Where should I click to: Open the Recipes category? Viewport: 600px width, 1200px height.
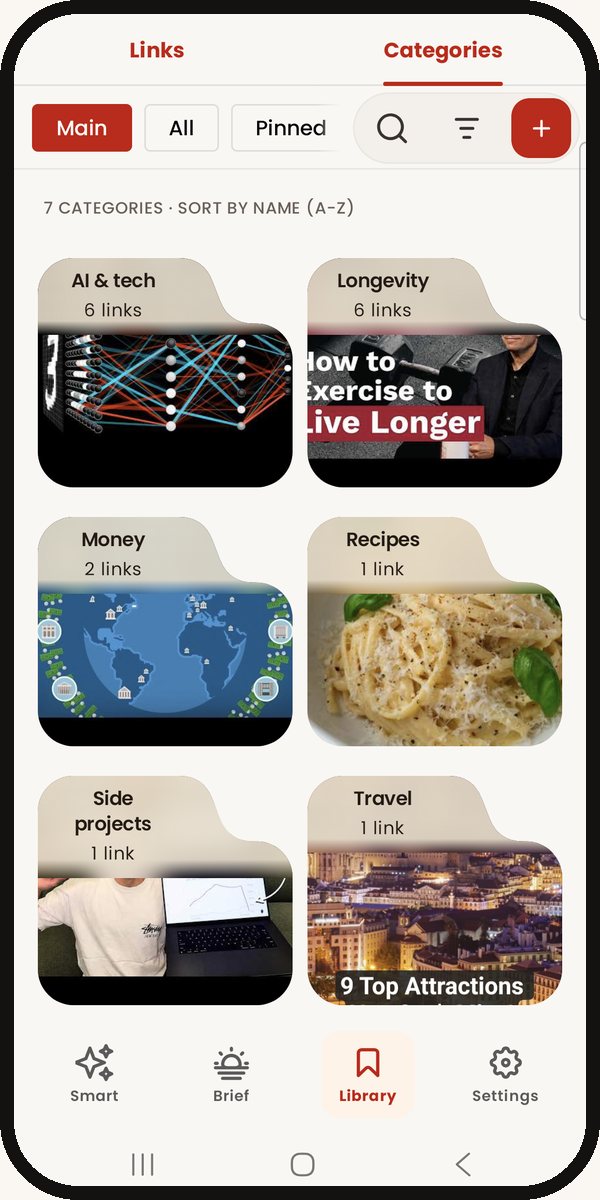click(434, 632)
